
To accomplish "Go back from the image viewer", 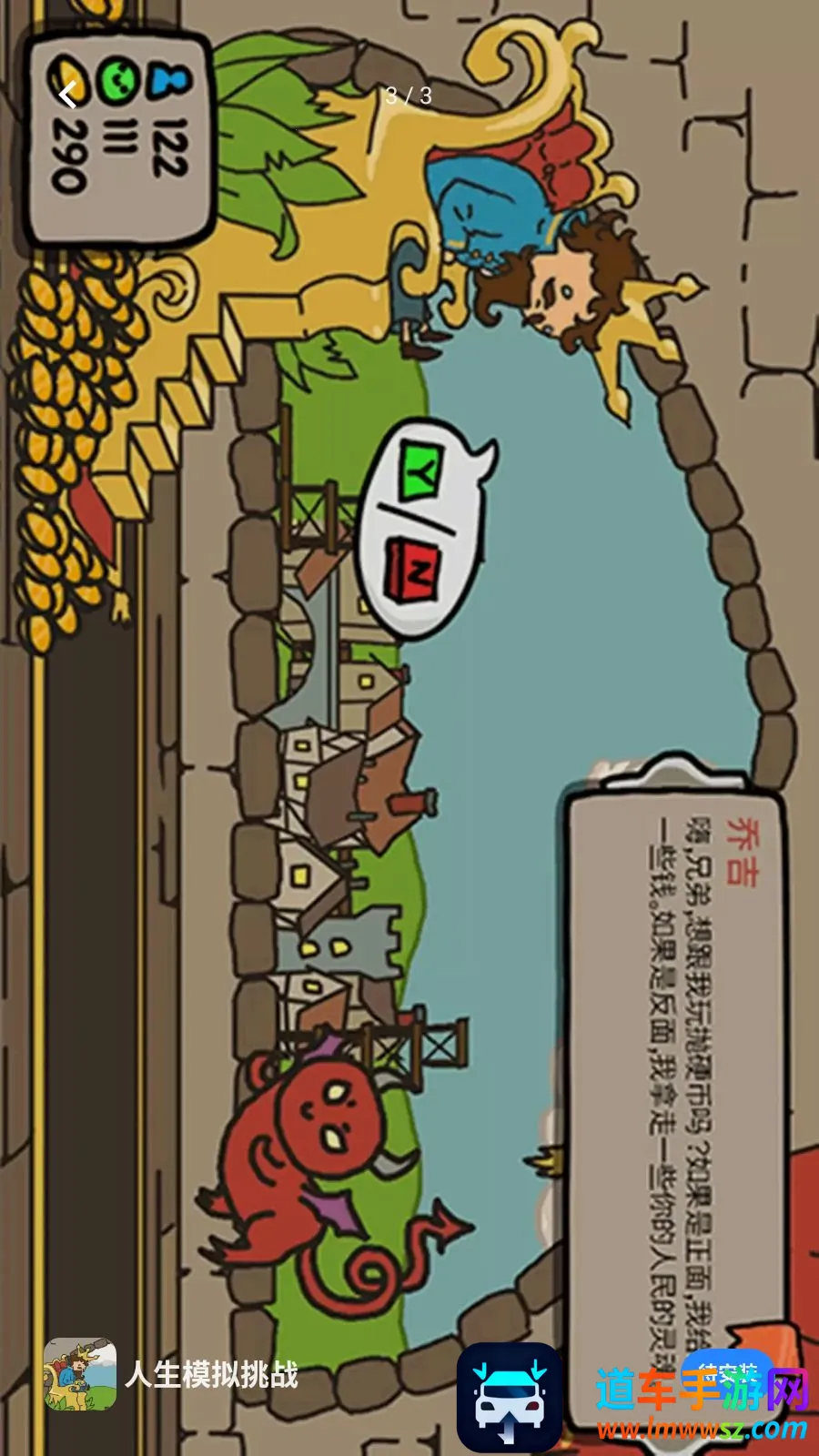I will (68, 95).
